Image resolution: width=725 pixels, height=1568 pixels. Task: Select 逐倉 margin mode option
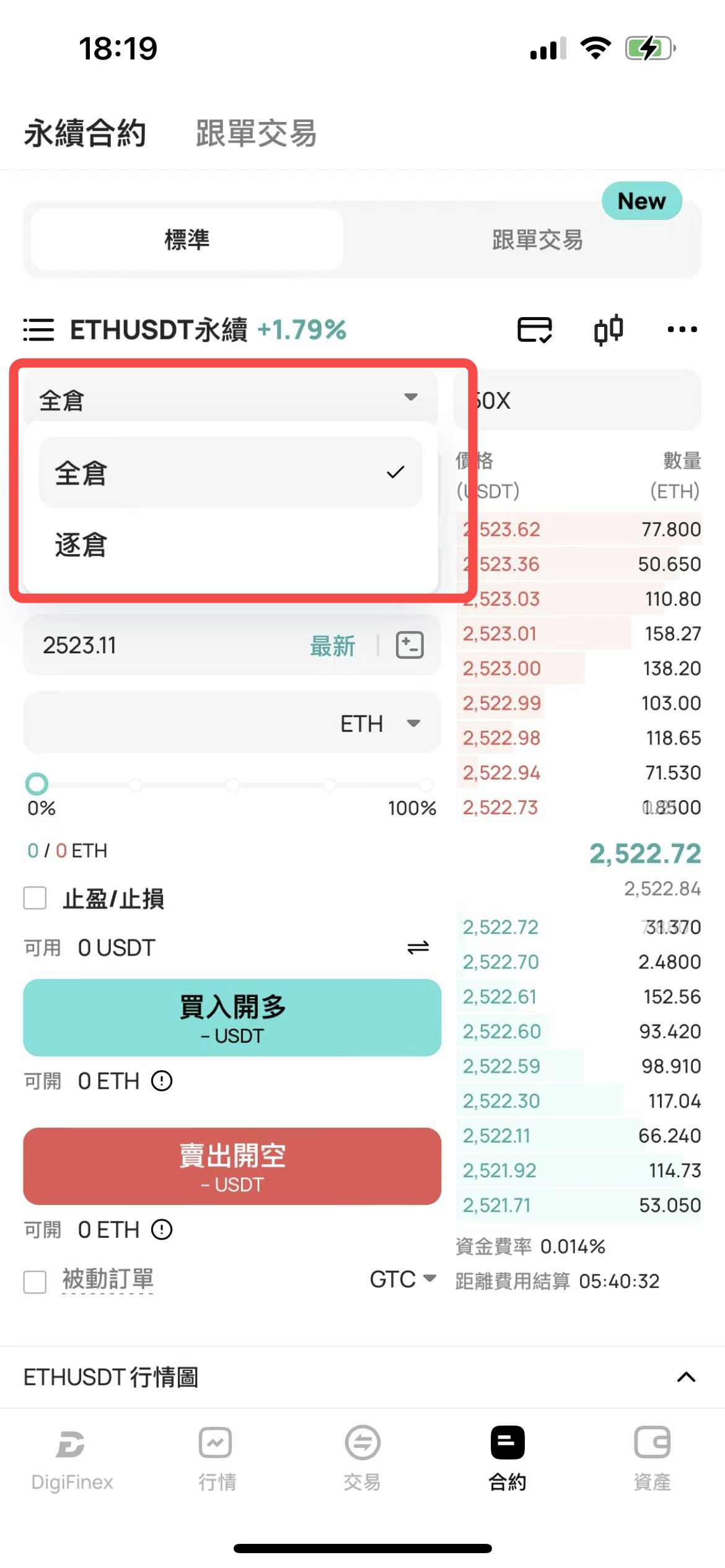230,545
